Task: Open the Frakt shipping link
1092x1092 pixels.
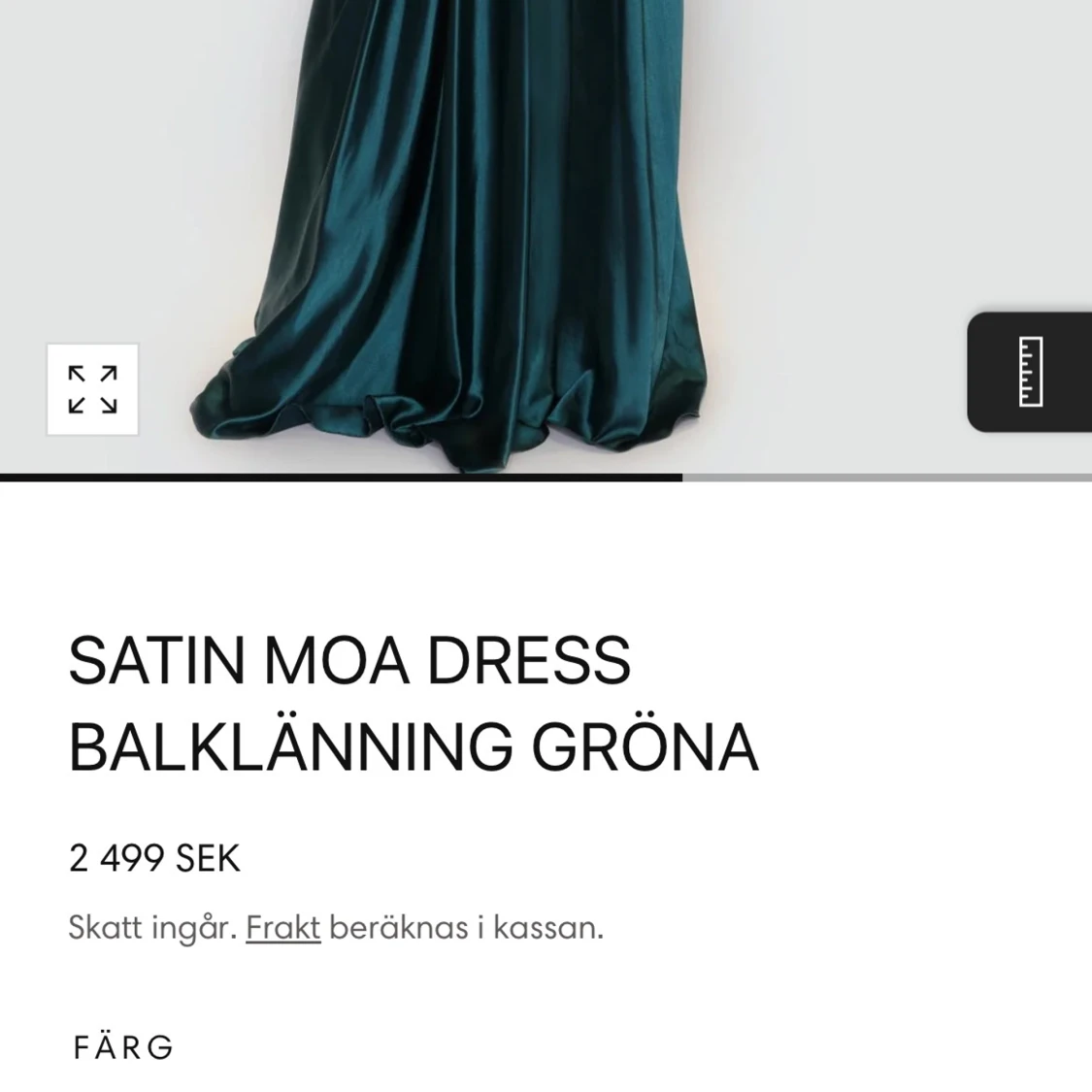Action: (x=282, y=928)
